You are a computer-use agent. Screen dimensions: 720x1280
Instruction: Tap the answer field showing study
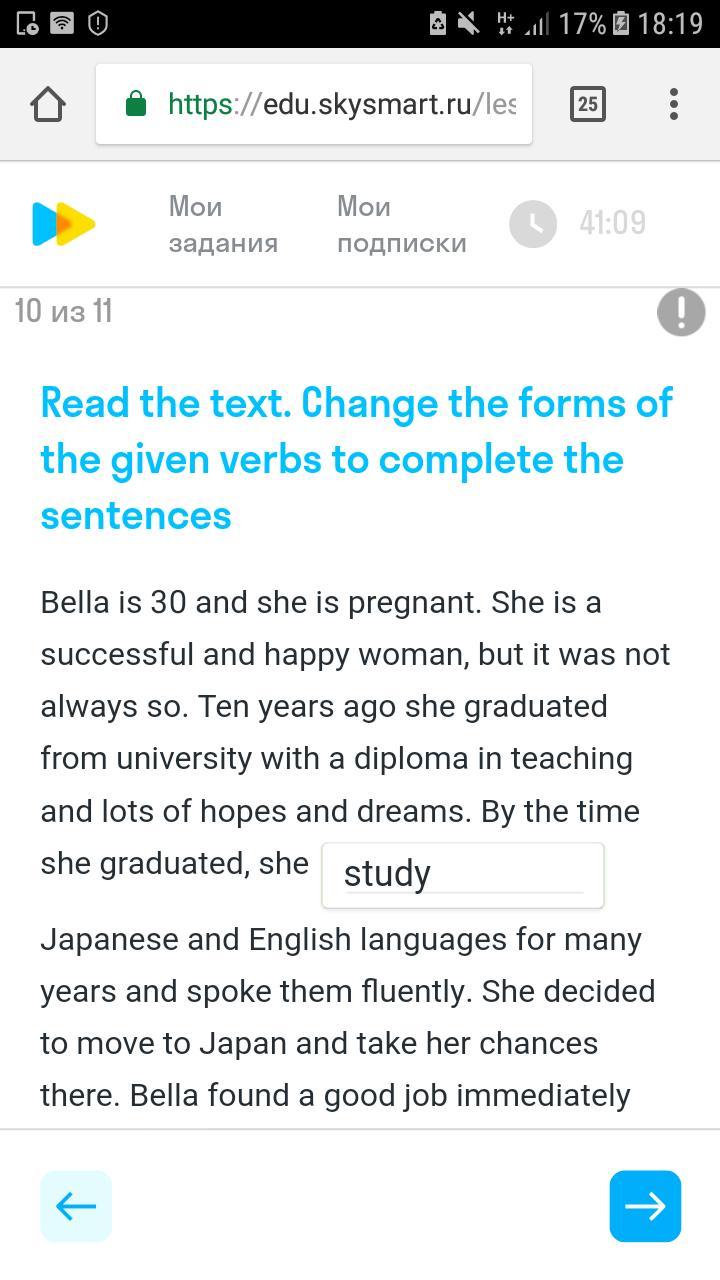[463, 875]
